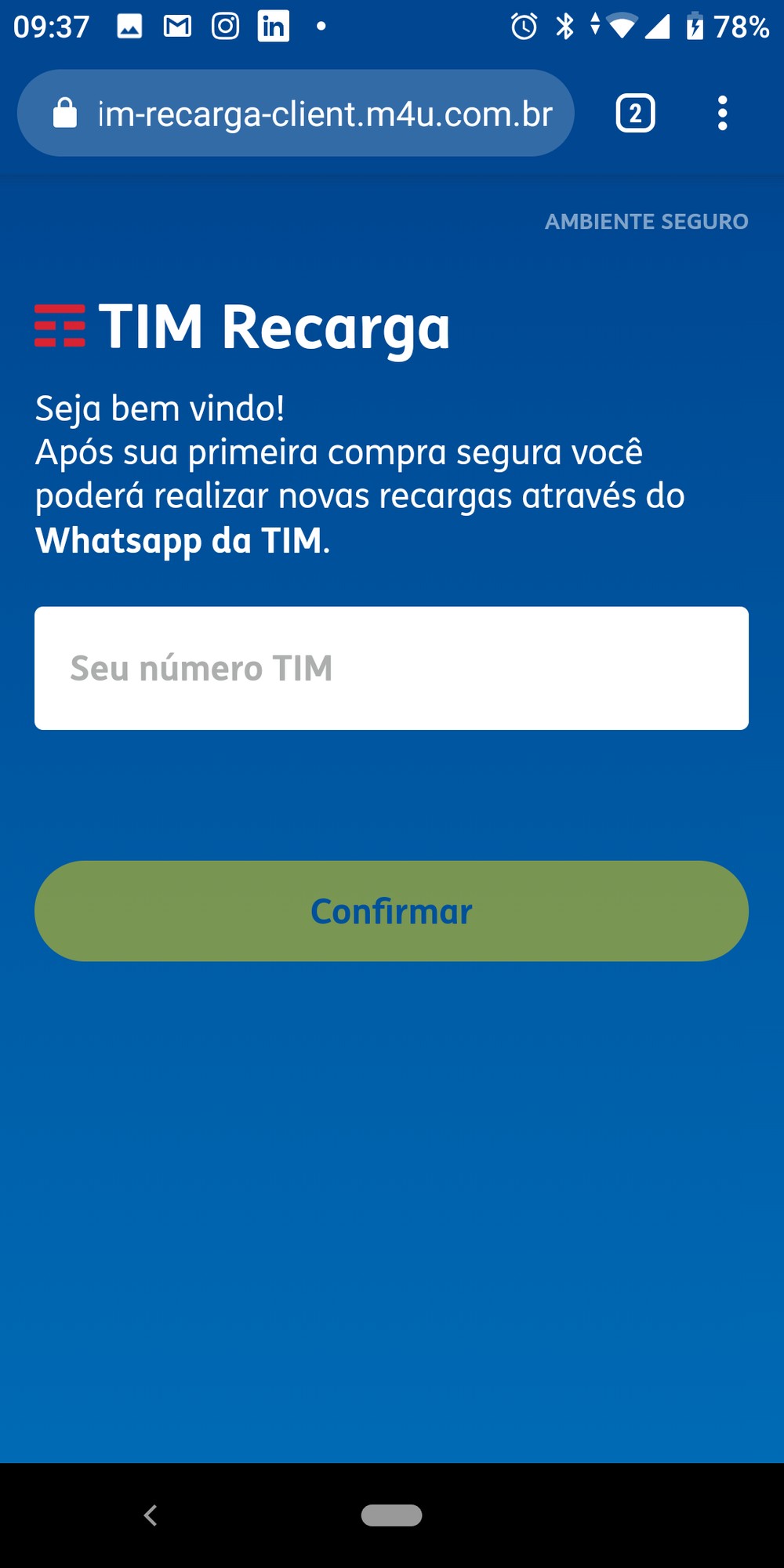This screenshot has width=784, height=1568.
Task: Focus the Seu número TIM field
Action: pos(391,668)
